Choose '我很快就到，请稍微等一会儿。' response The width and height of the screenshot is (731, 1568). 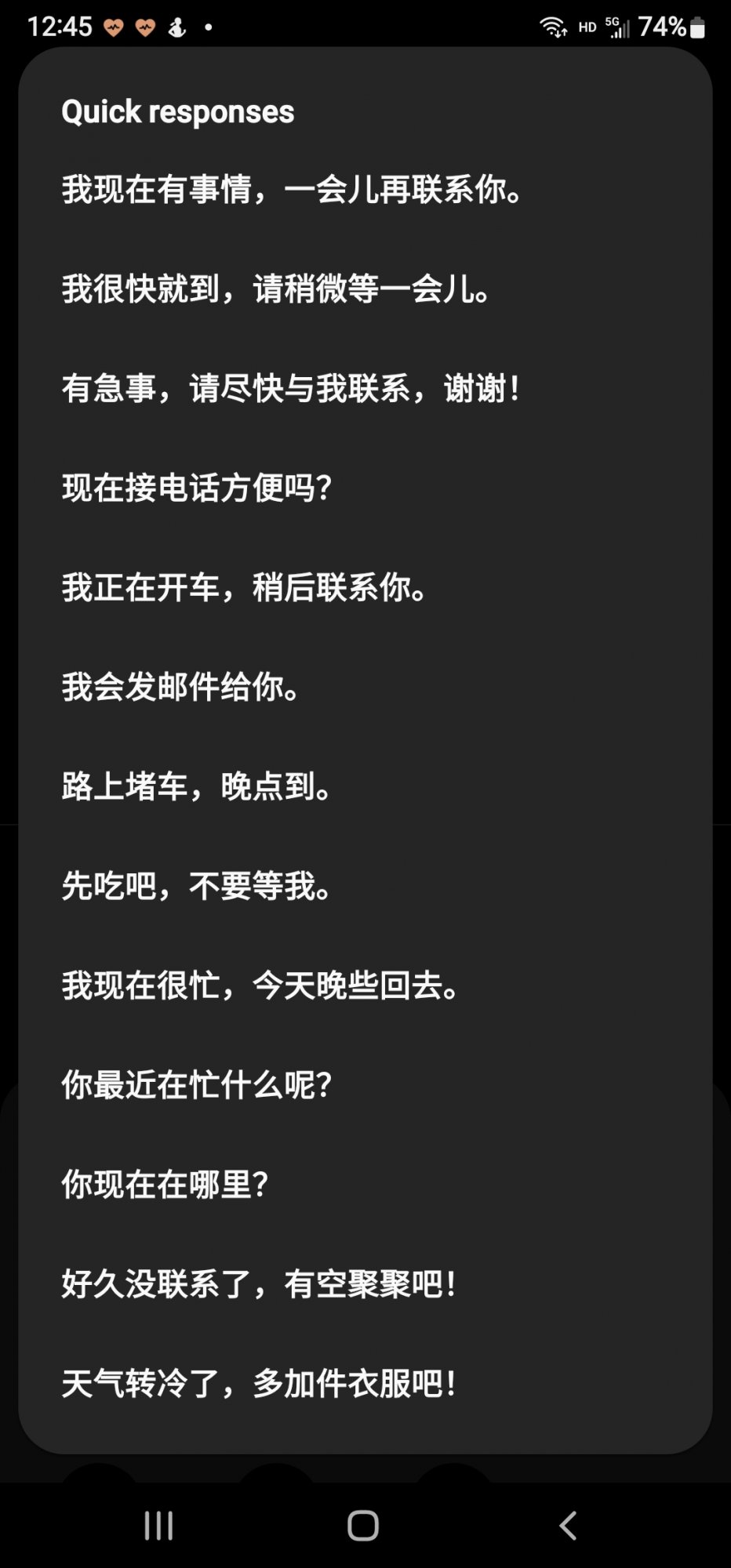tap(277, 289)
